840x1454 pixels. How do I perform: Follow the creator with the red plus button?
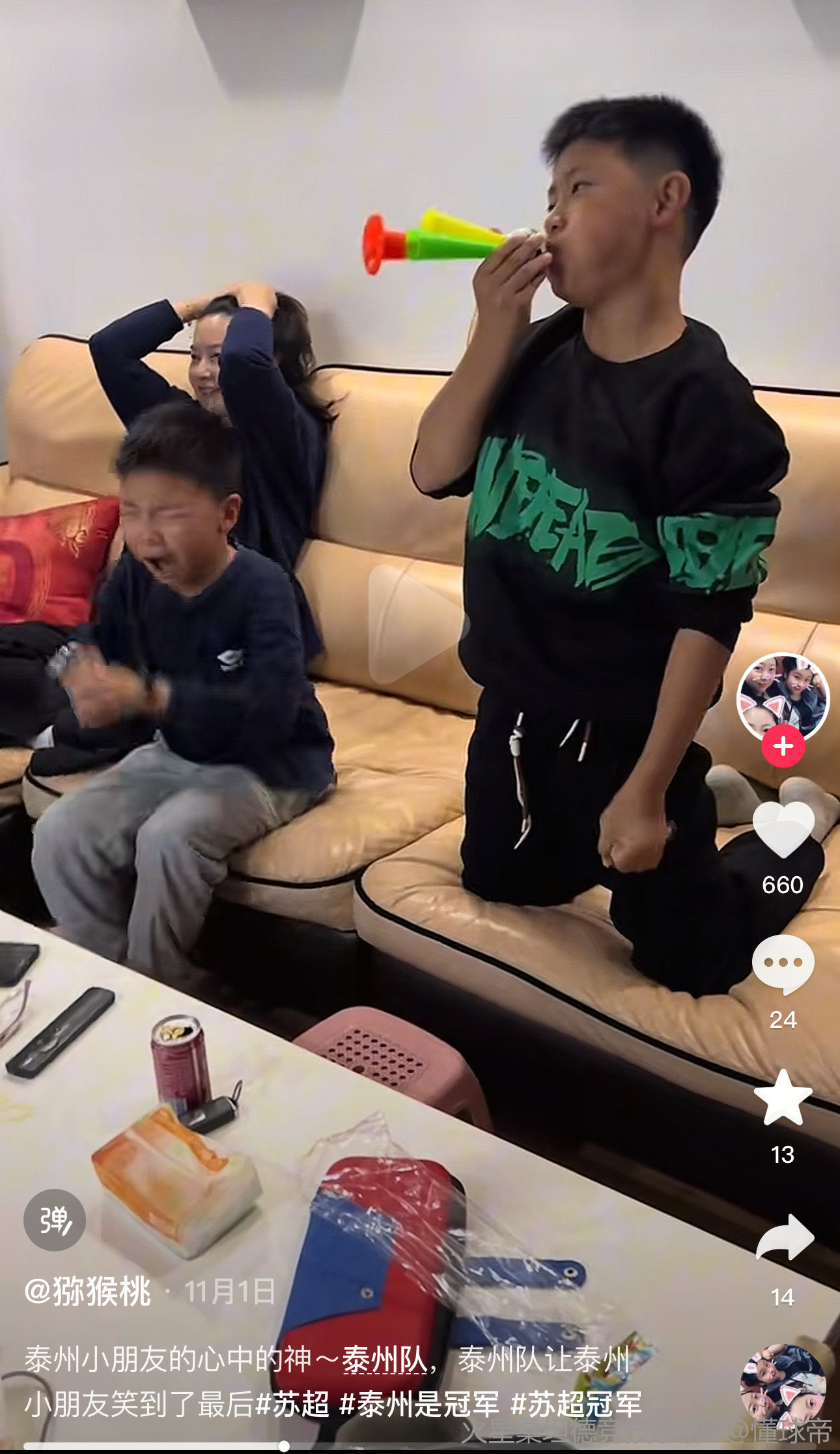[x=783, y=747]
